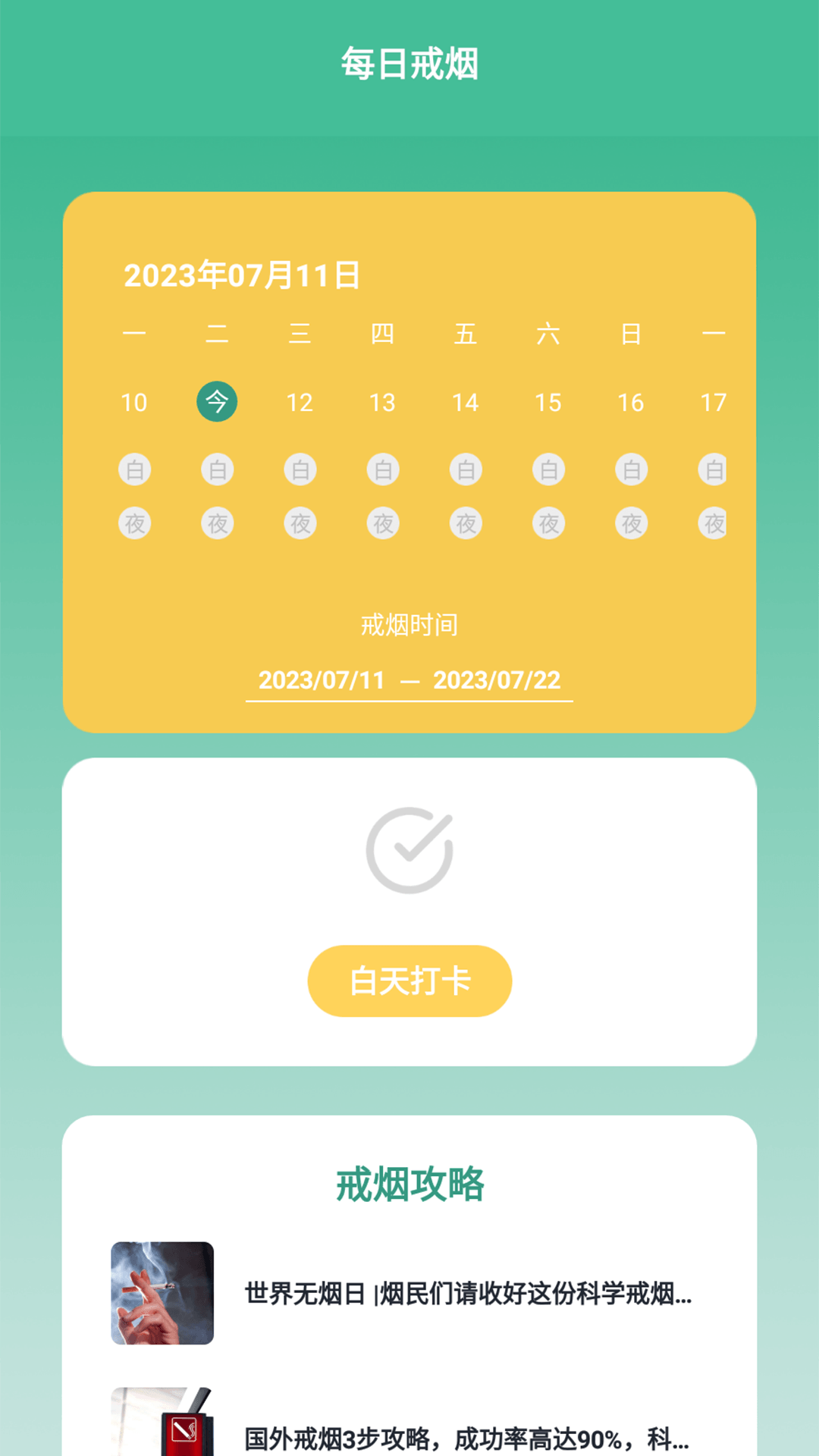Tap the start date 2023/07/11 field
819x1456 pixels.
(322, 680)
